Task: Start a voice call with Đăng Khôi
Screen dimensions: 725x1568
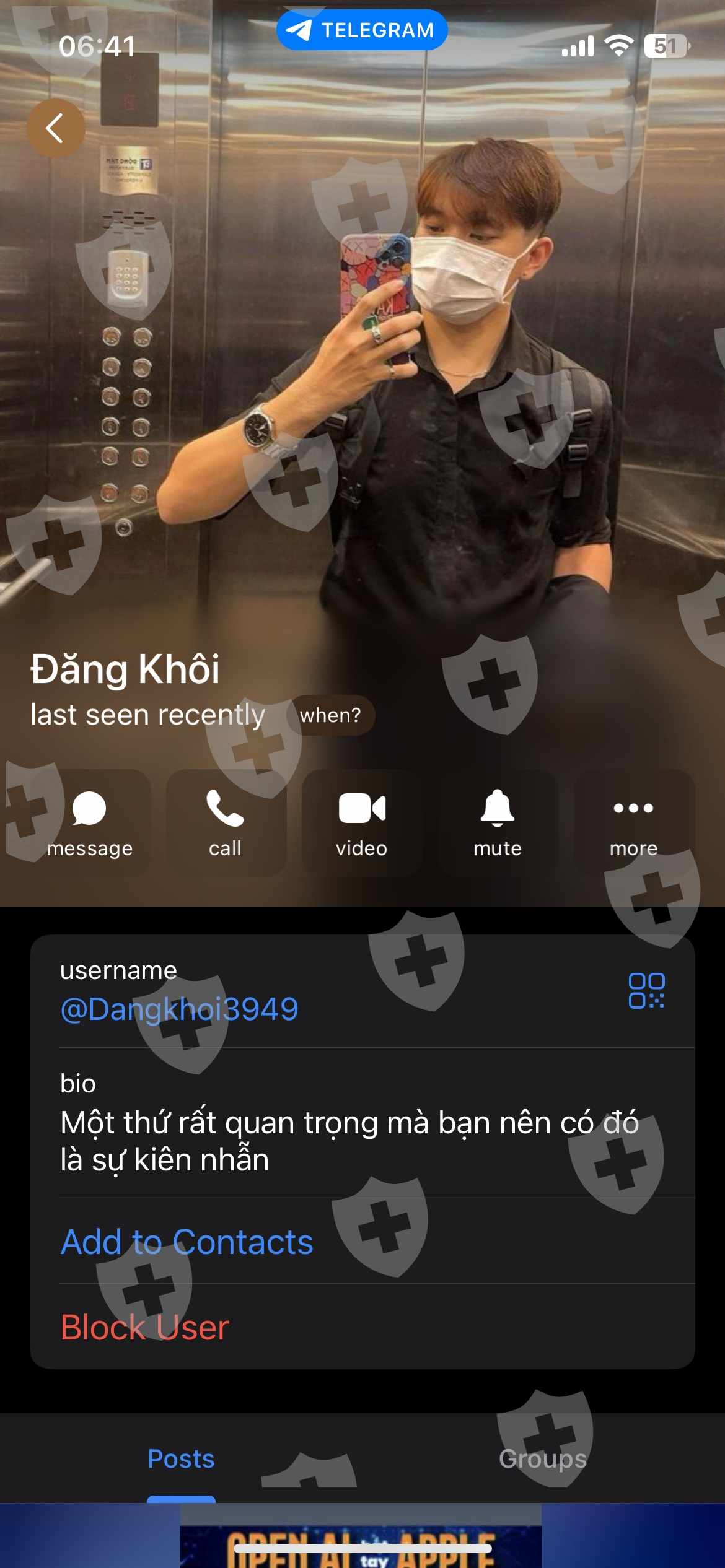Action: pyautogui.click(x=226, y=823)
